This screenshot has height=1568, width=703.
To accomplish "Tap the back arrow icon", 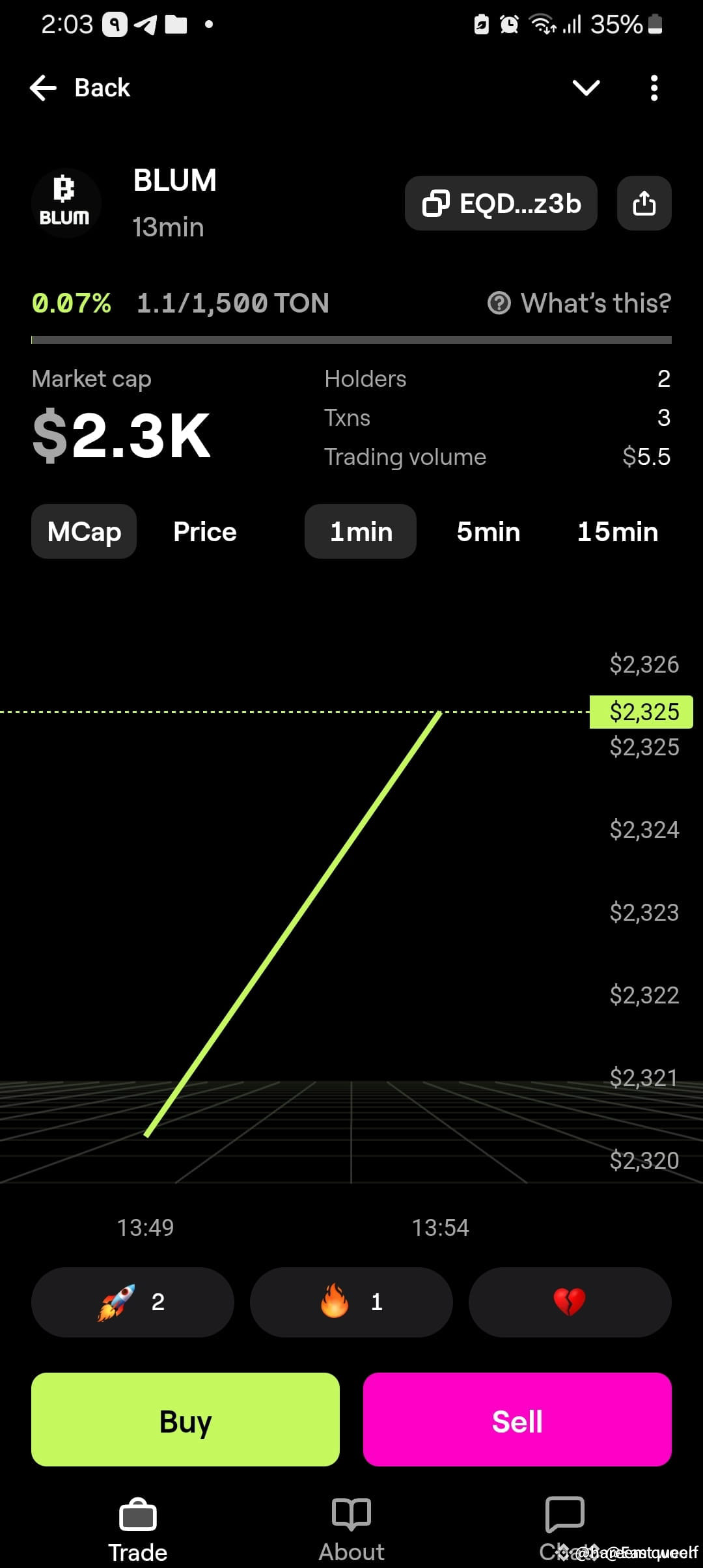I will pos(42,87).
